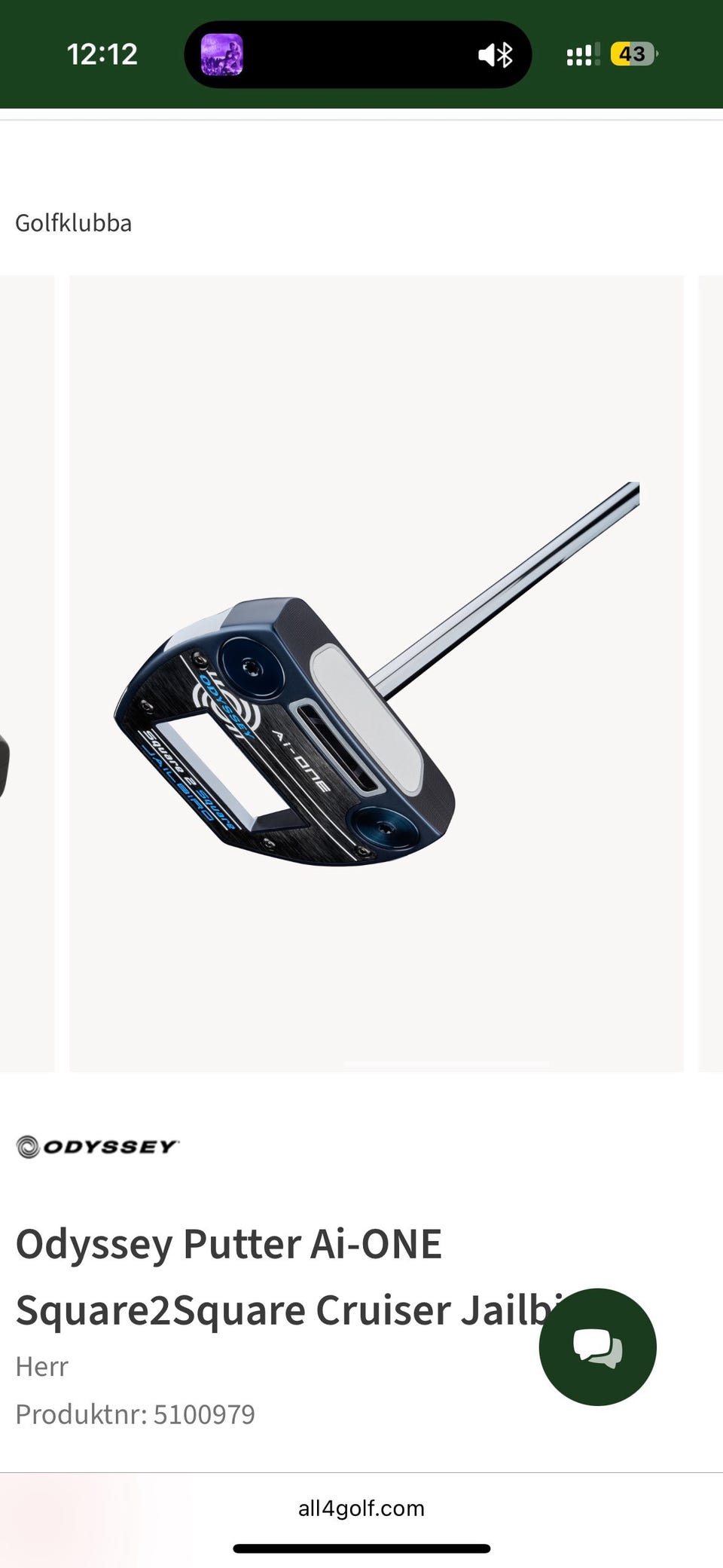Start a chat via the floating chat button
Viewport: 723px width, 1568px height.
coord(597,1346)
